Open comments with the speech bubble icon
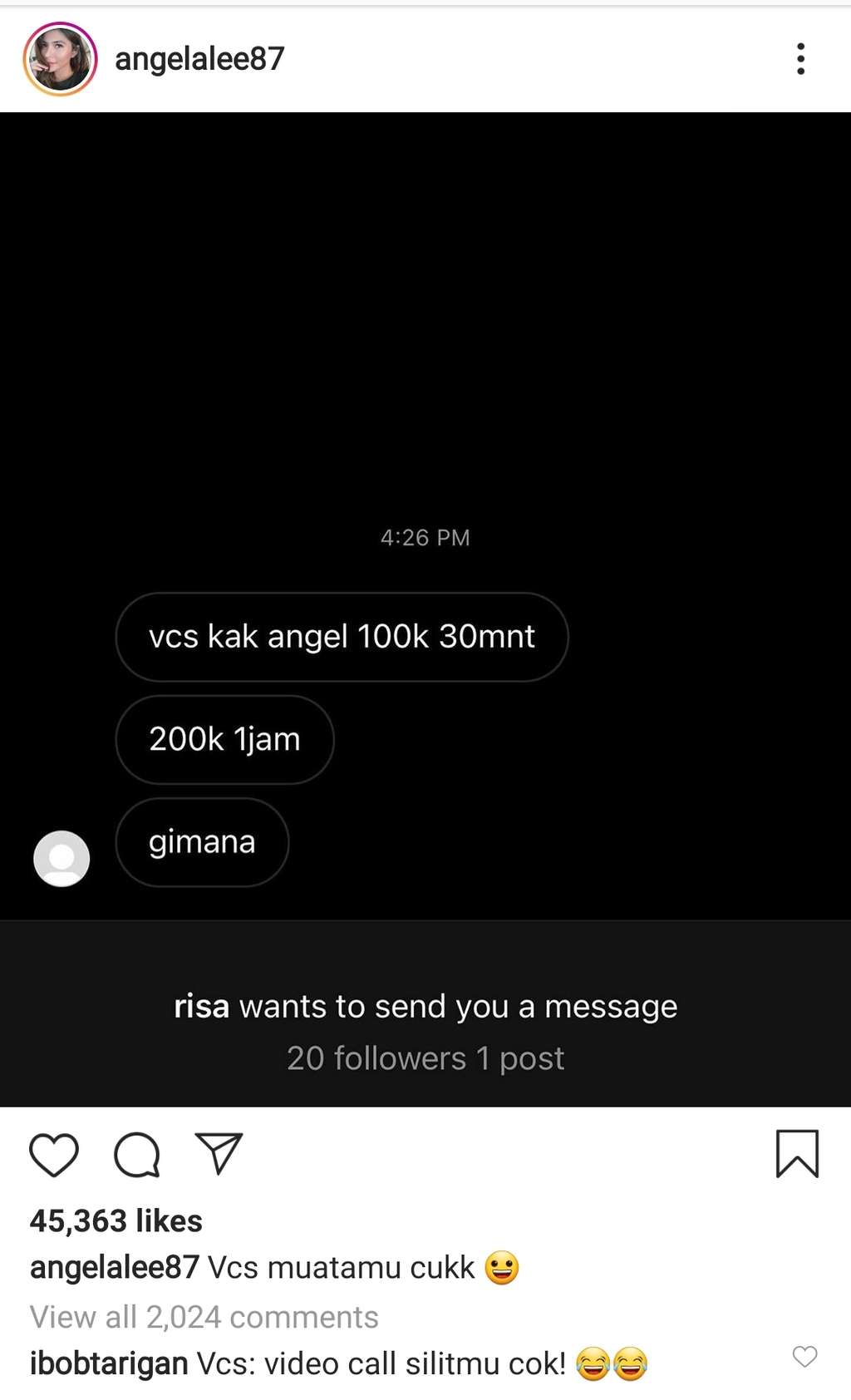This screenshot has width=851, height=1400. point(136,1154)
